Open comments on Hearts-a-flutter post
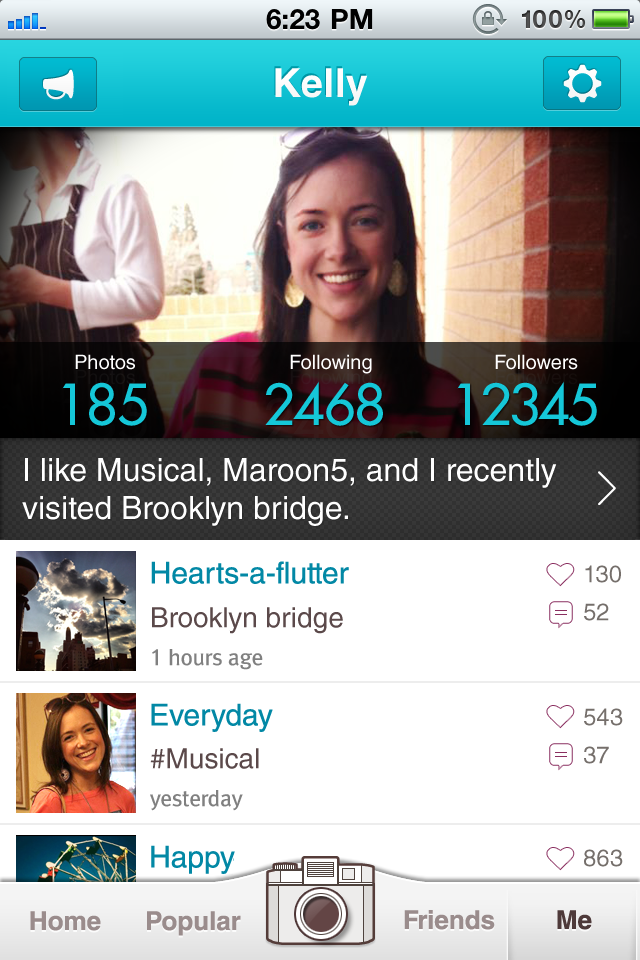 coord(560,613)
